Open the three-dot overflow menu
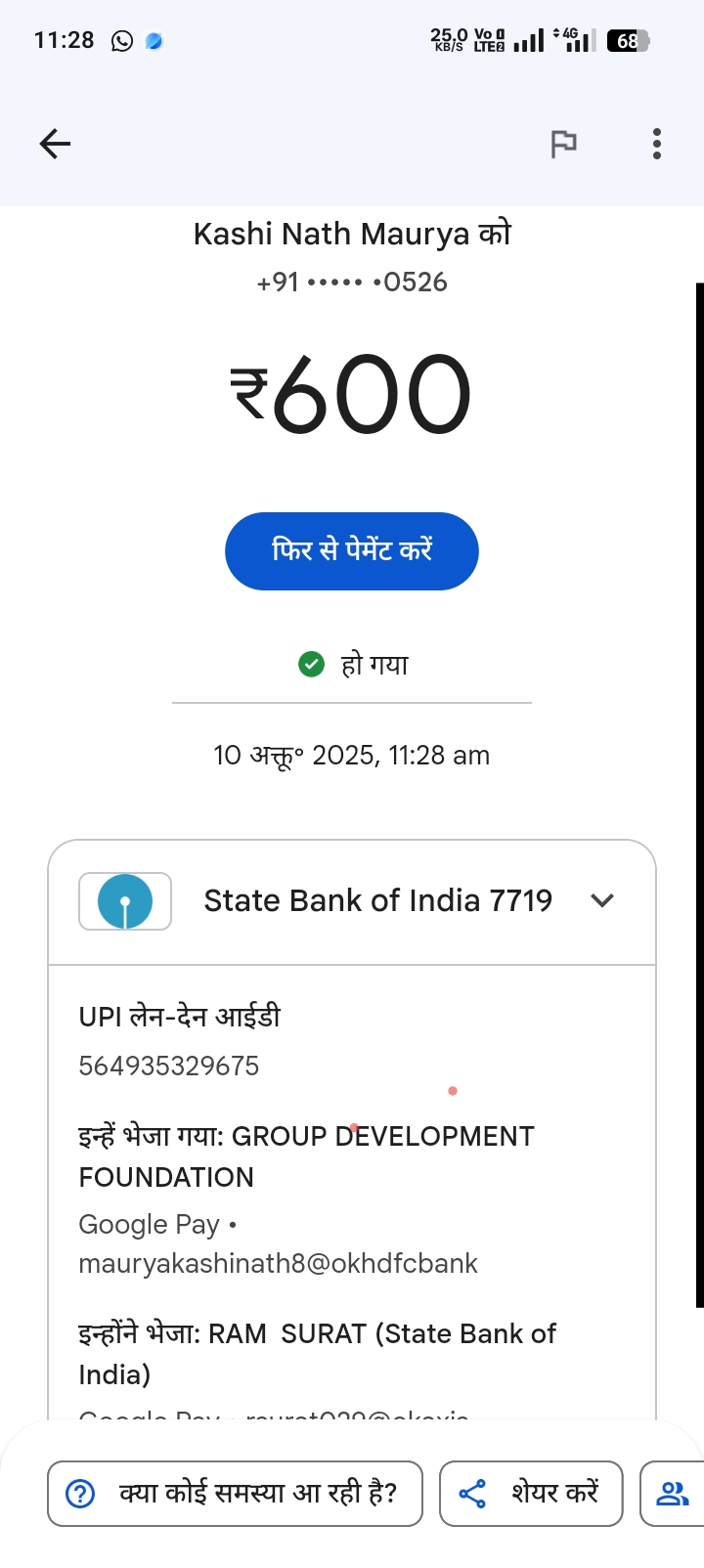Viewport: 704px width, 1568px height. point(657,145)
